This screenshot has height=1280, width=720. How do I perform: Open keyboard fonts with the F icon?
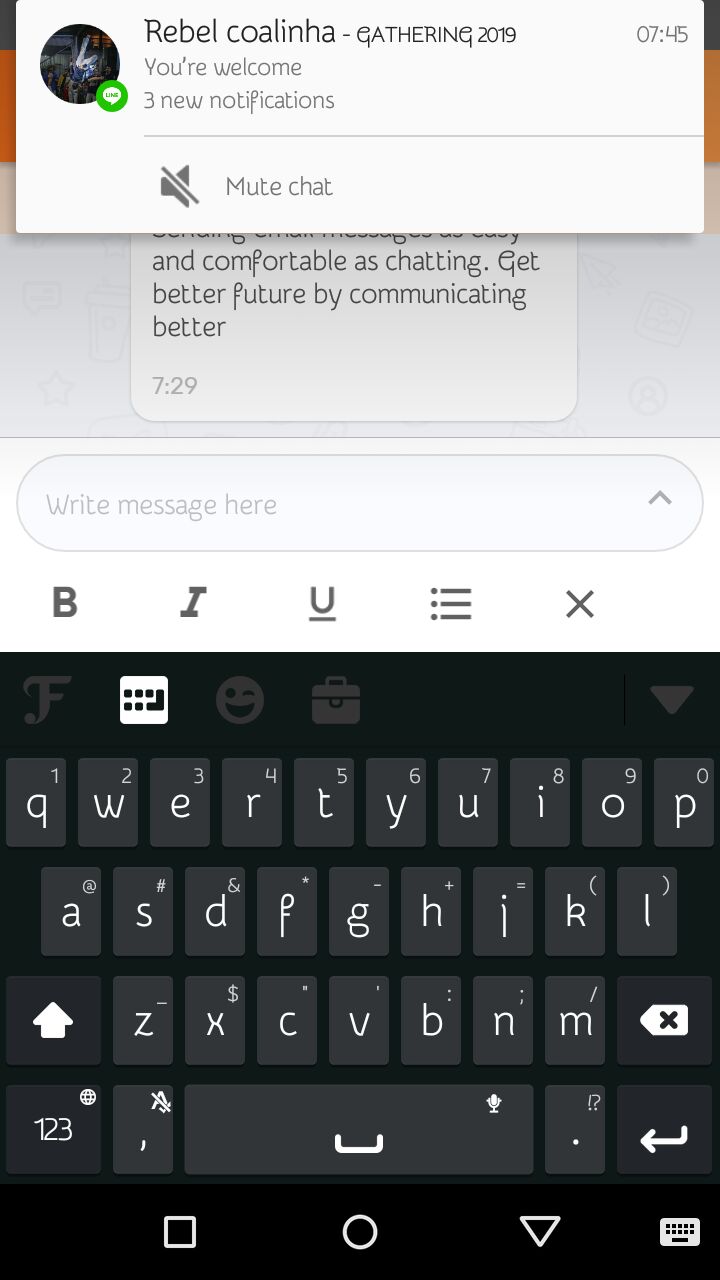click(x=47, y=700)
